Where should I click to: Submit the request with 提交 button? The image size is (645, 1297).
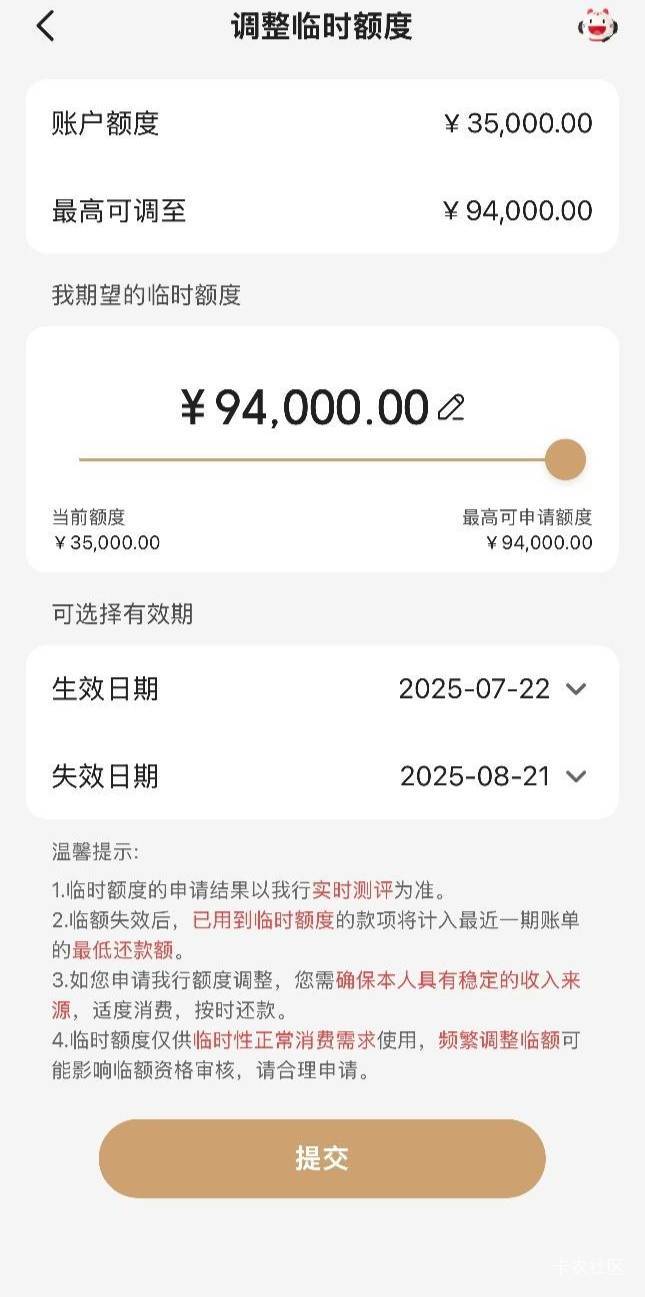pos(322,1158)
